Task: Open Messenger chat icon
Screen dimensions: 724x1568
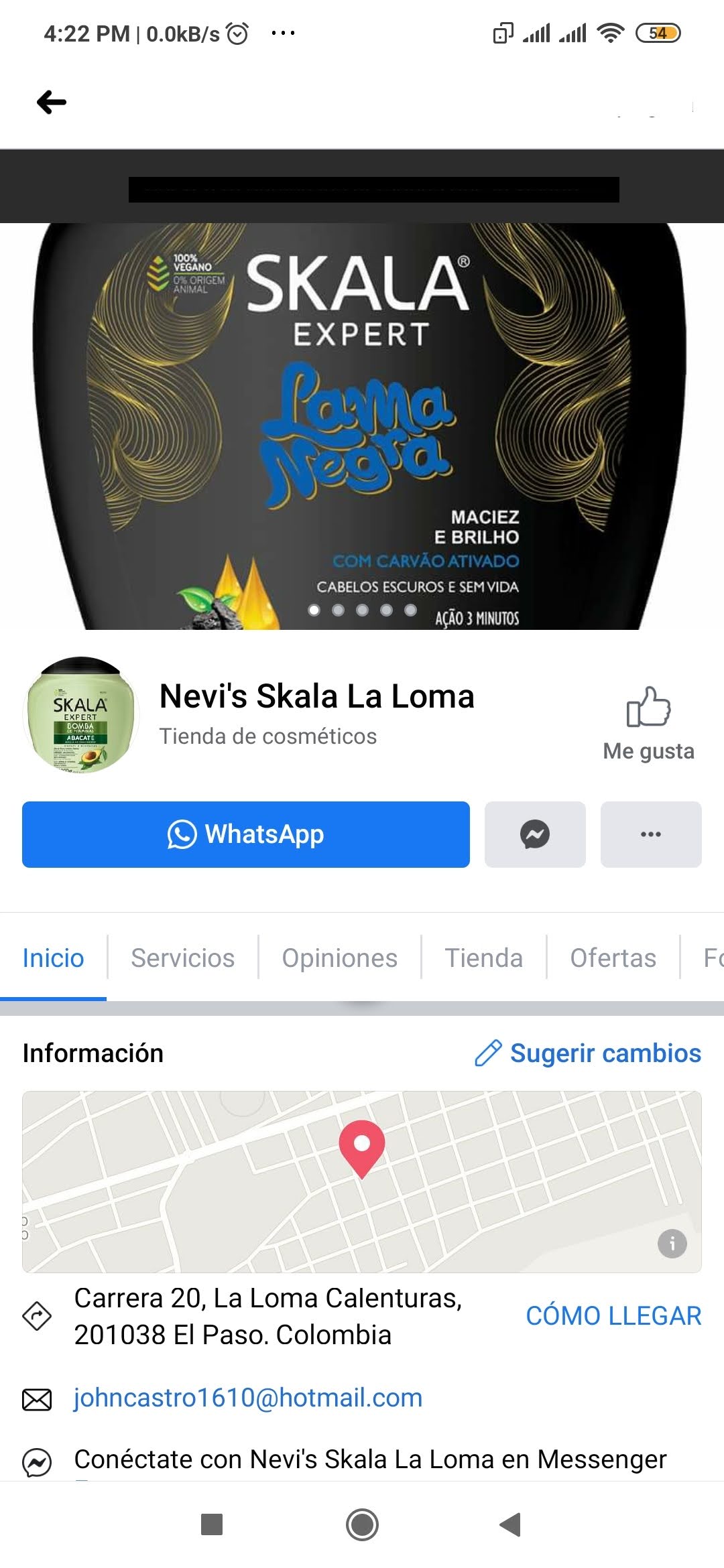Action: pos(534,834)
